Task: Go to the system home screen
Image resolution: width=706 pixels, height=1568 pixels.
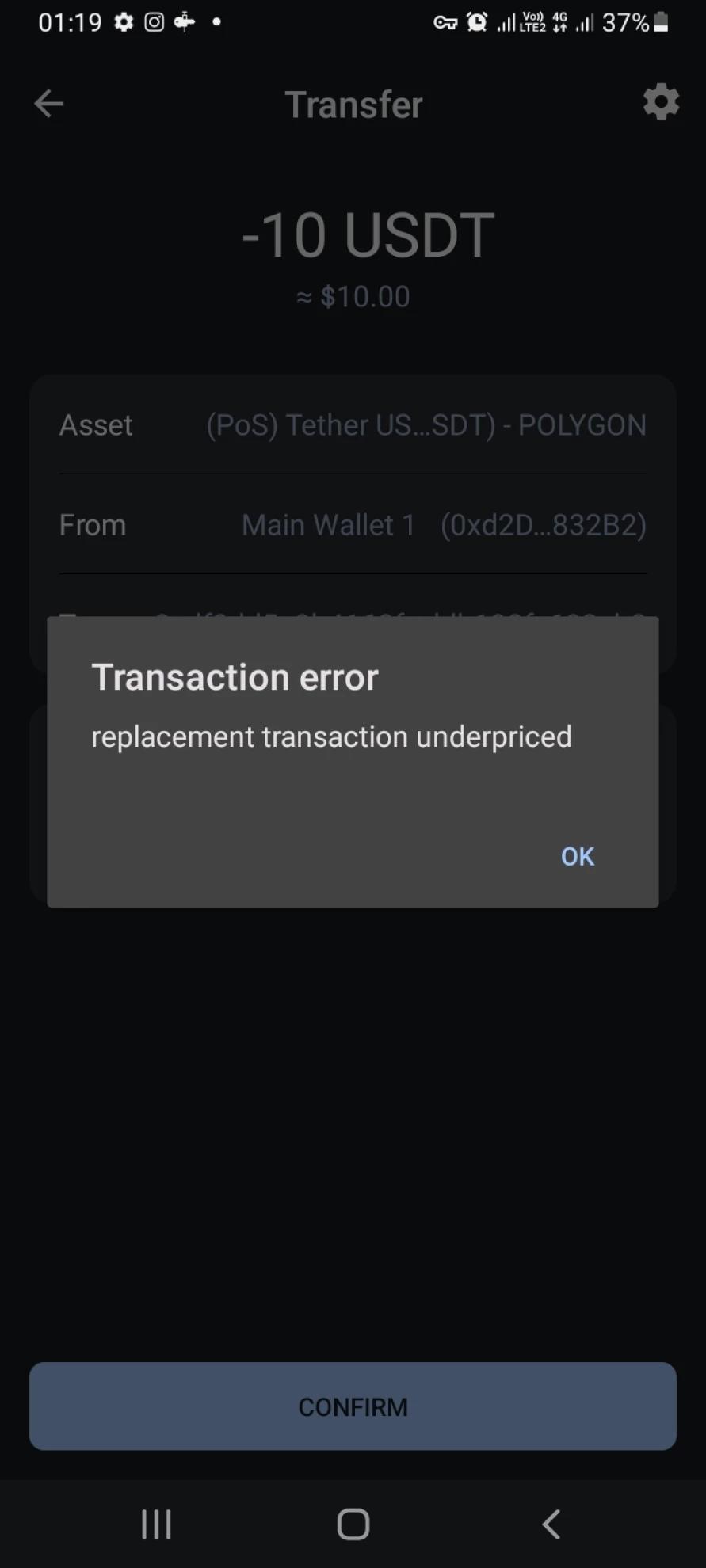Action: [353, 1524]
